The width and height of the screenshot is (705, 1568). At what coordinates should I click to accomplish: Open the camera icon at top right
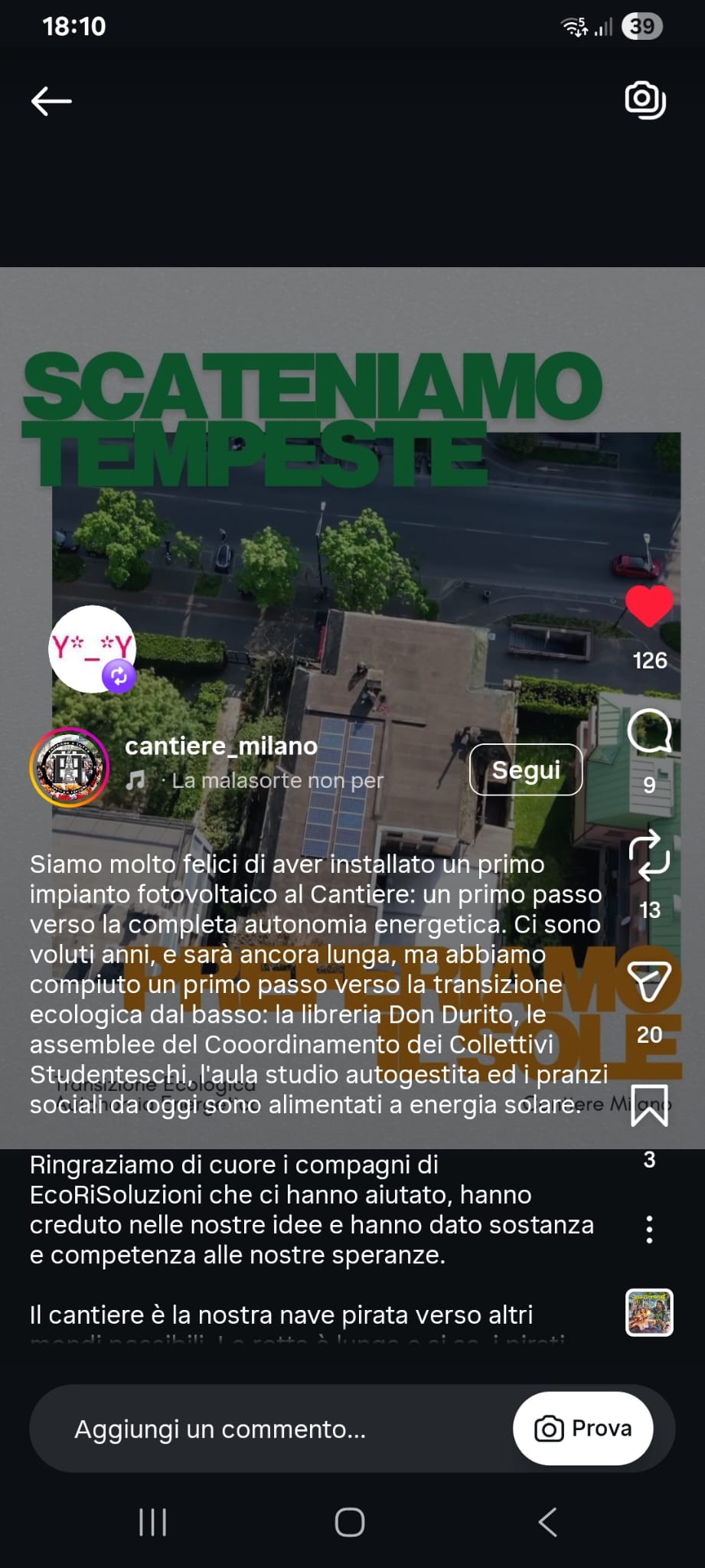645,100
